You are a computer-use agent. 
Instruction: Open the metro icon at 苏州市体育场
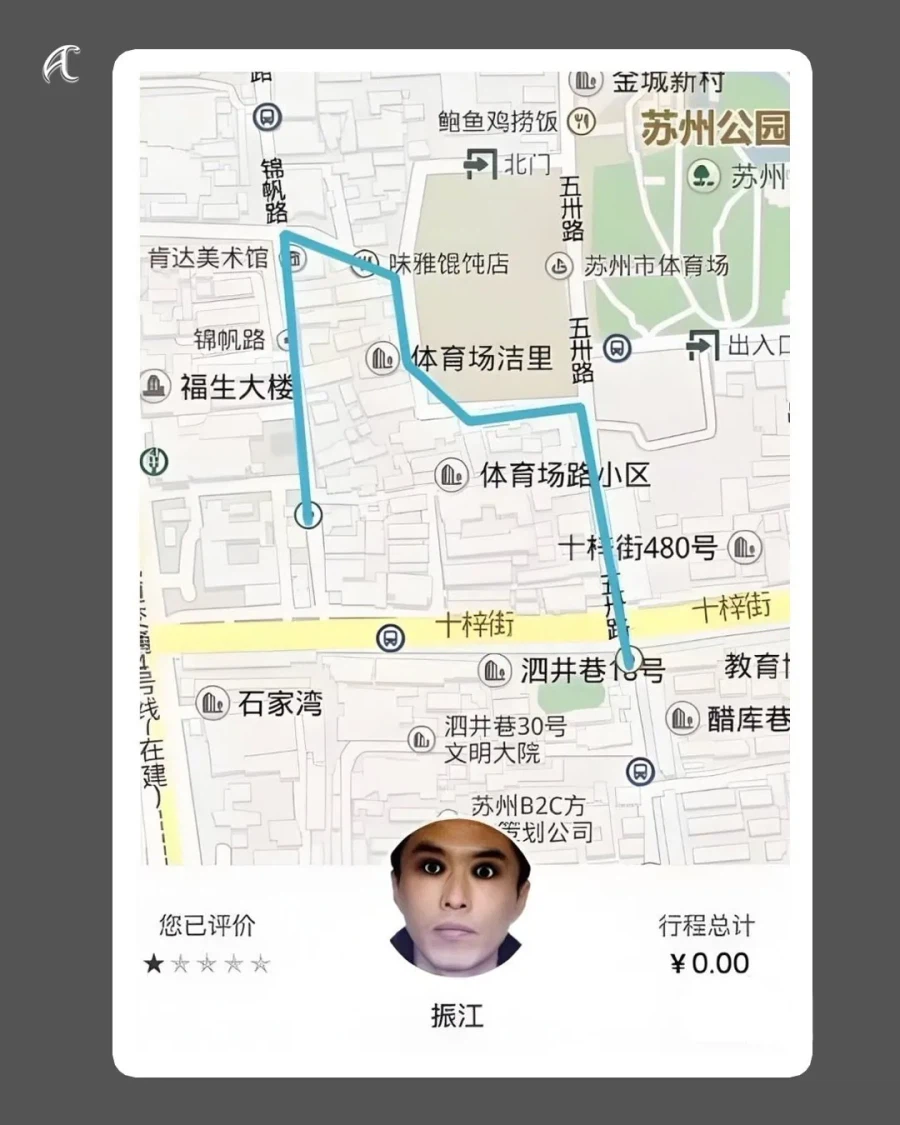pyautogui.click(x=559, y=266)
